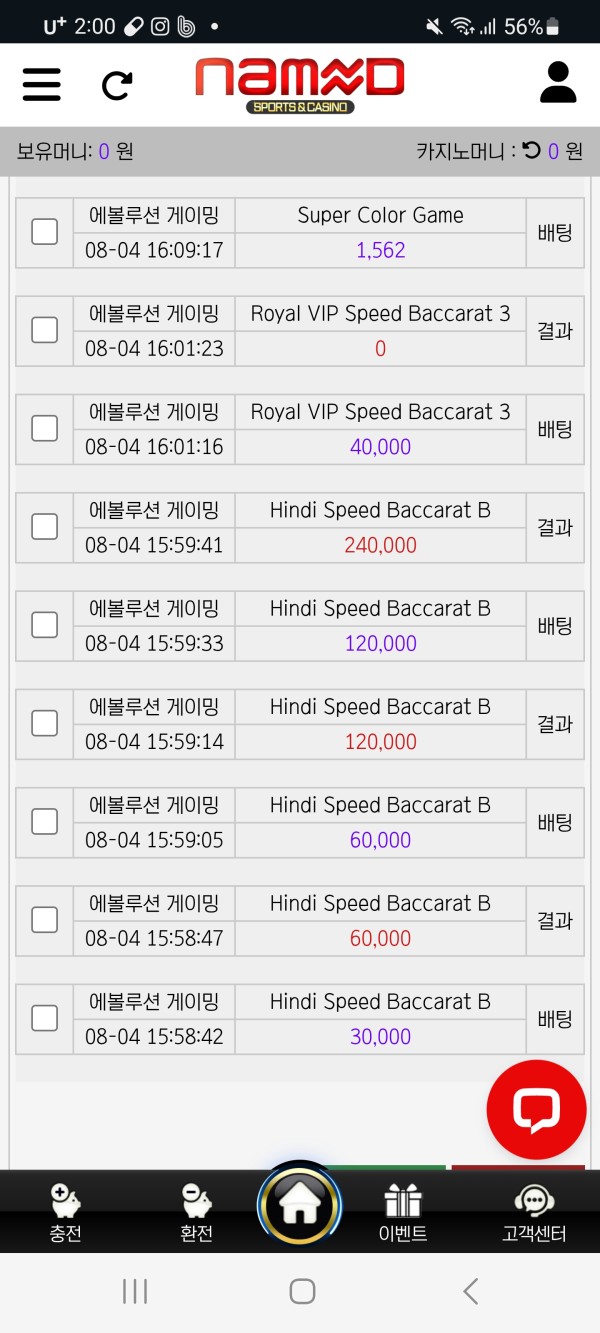The width and height of the screenshot is (600, 1333).
Task: Open 고객센터 customer center
Action: 533,1212
